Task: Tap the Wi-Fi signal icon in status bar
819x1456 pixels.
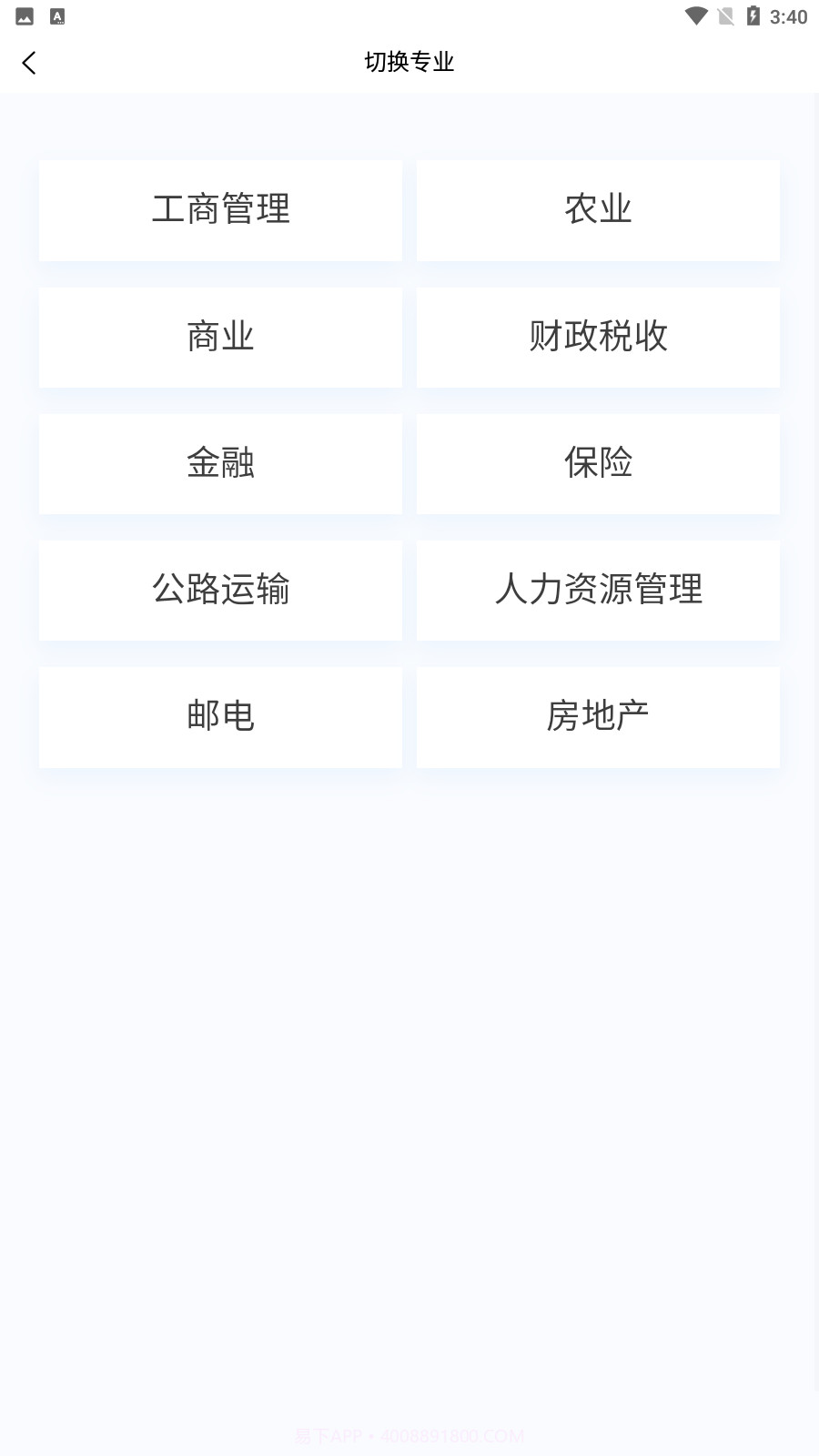Action: tap(695, 15)
